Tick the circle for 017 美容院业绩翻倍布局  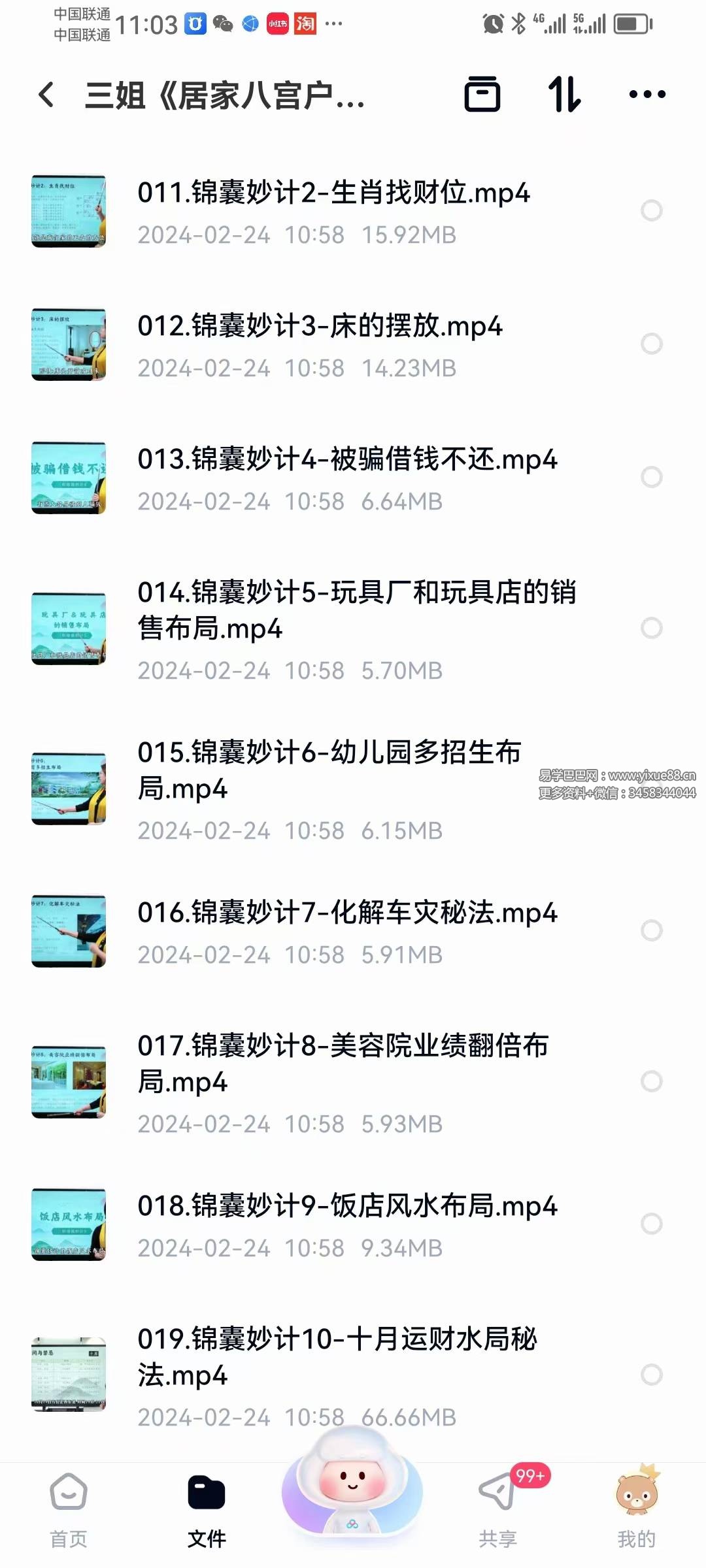click(x=652, y=1081)
